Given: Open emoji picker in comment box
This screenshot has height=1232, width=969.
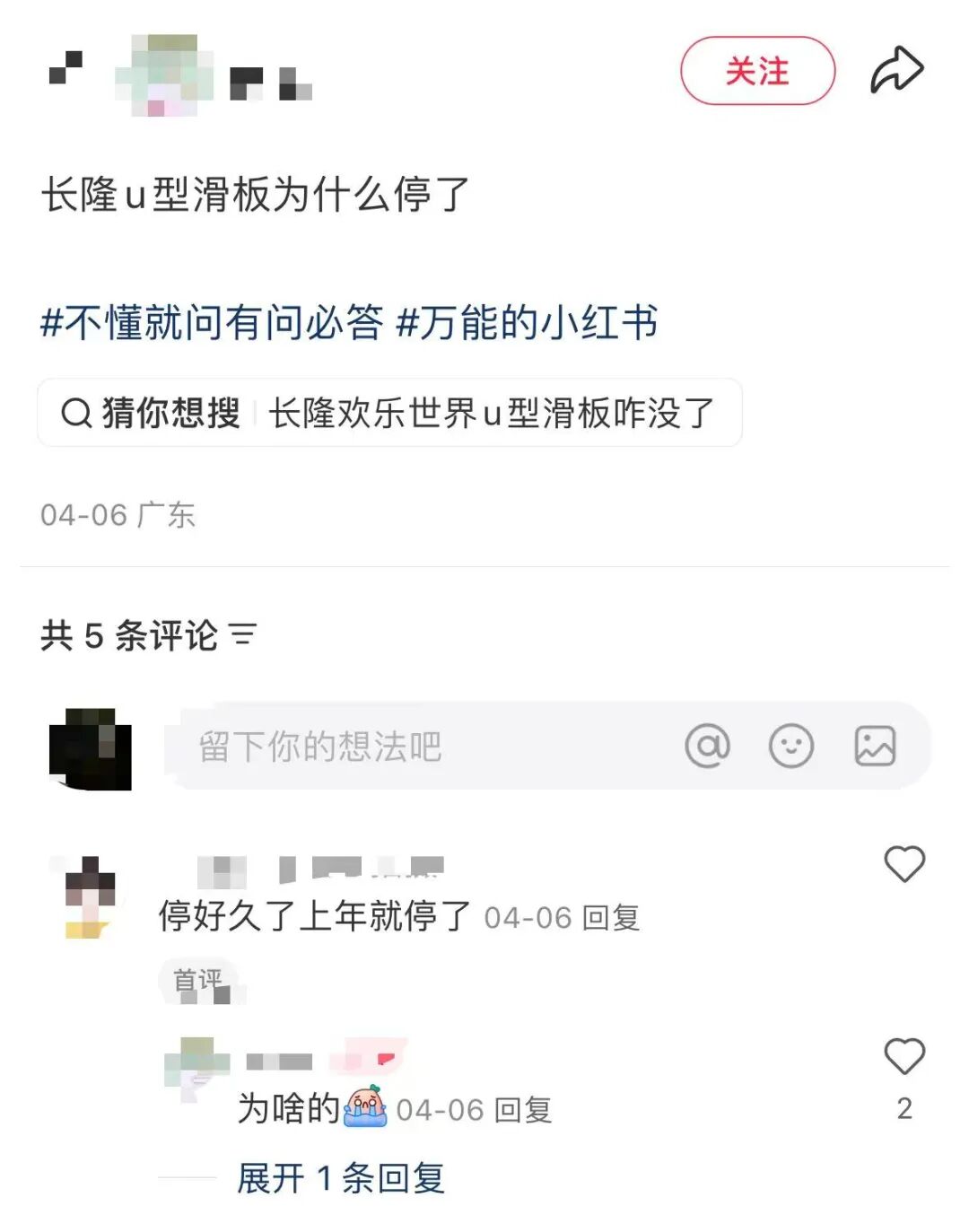Looking at the screenshot, I should pyautogui.click(x=790, y=746).
